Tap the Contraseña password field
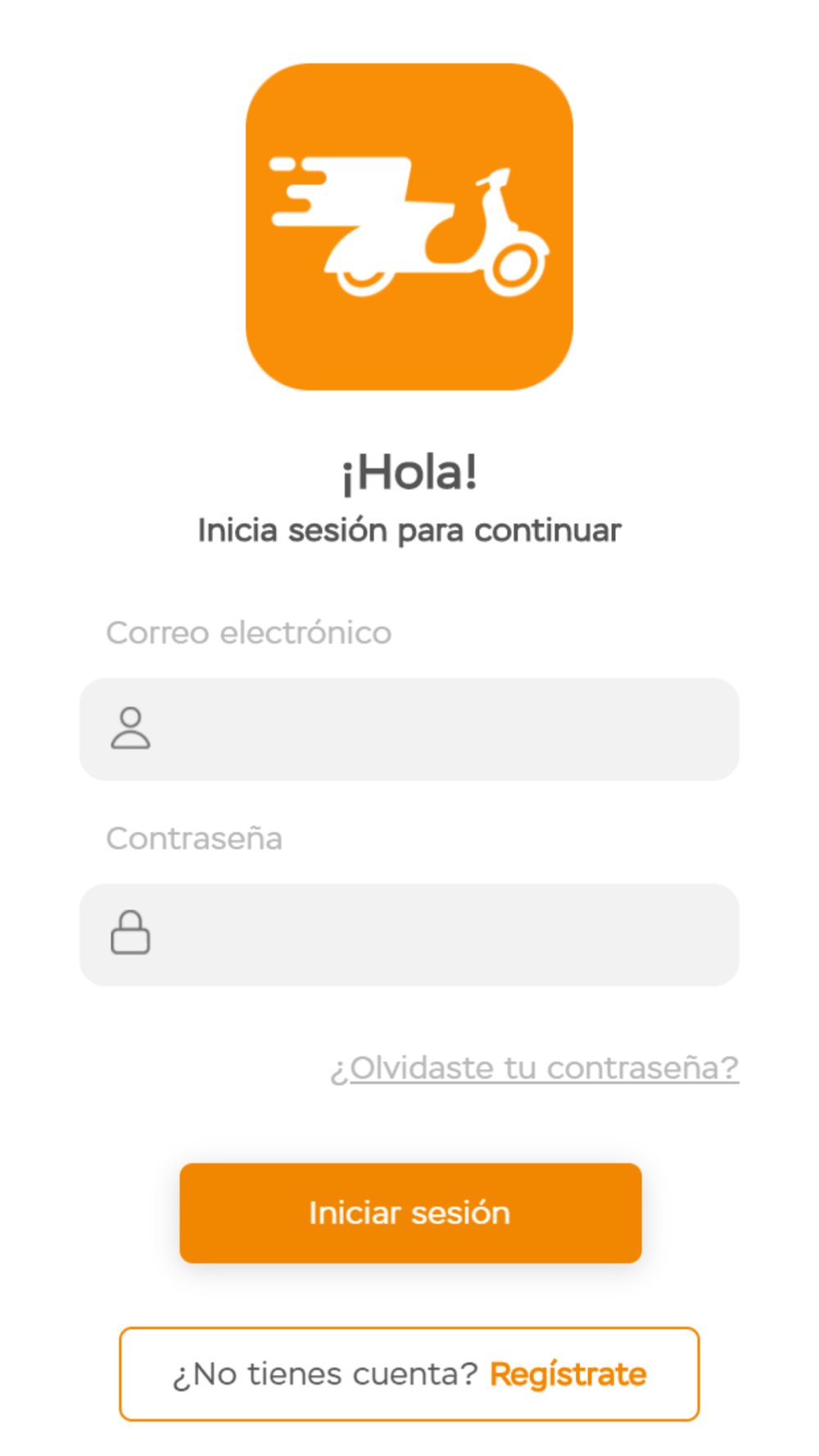 tap(409, 934)
